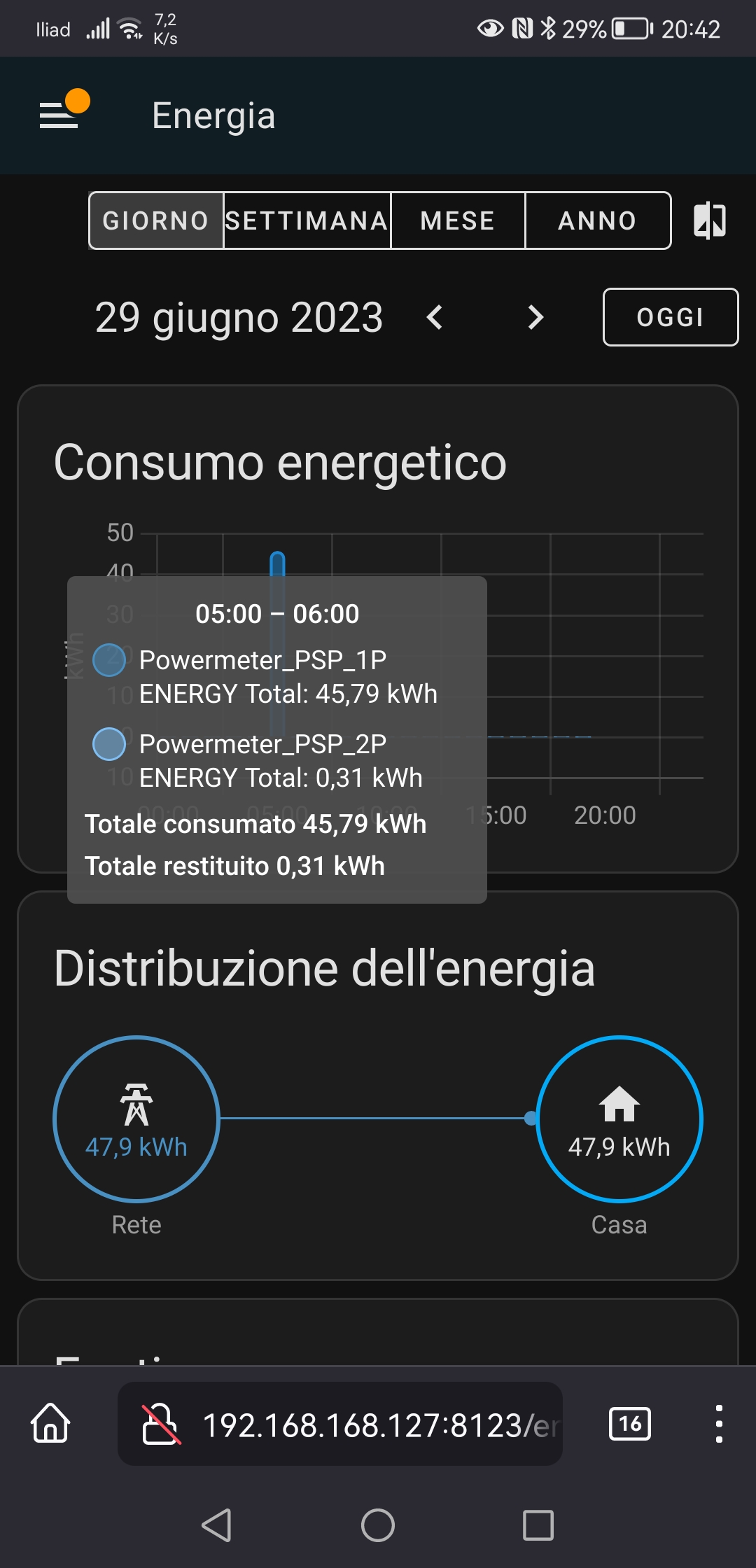Open the browser home page

click(50, 1423)
